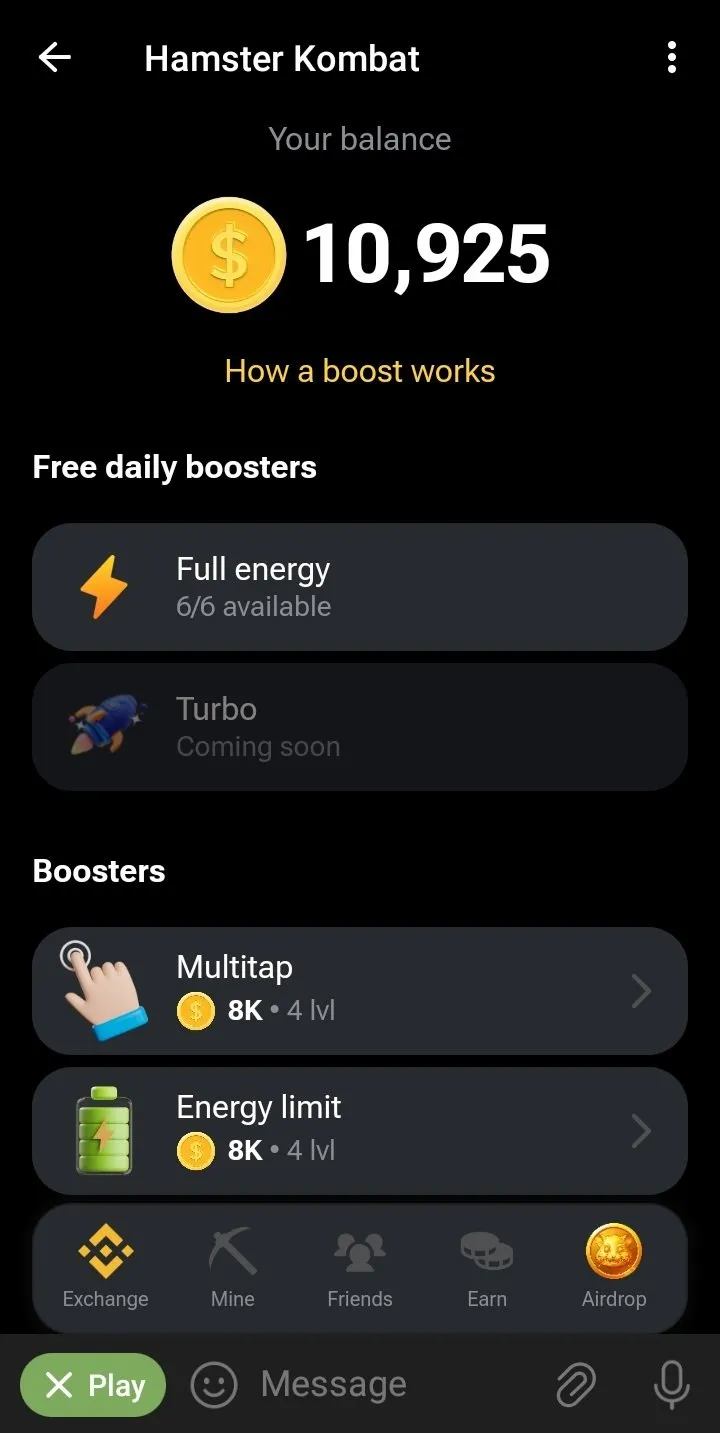Open the three-dot overflow menu
720x1433 pixels.
coord(671,58)
